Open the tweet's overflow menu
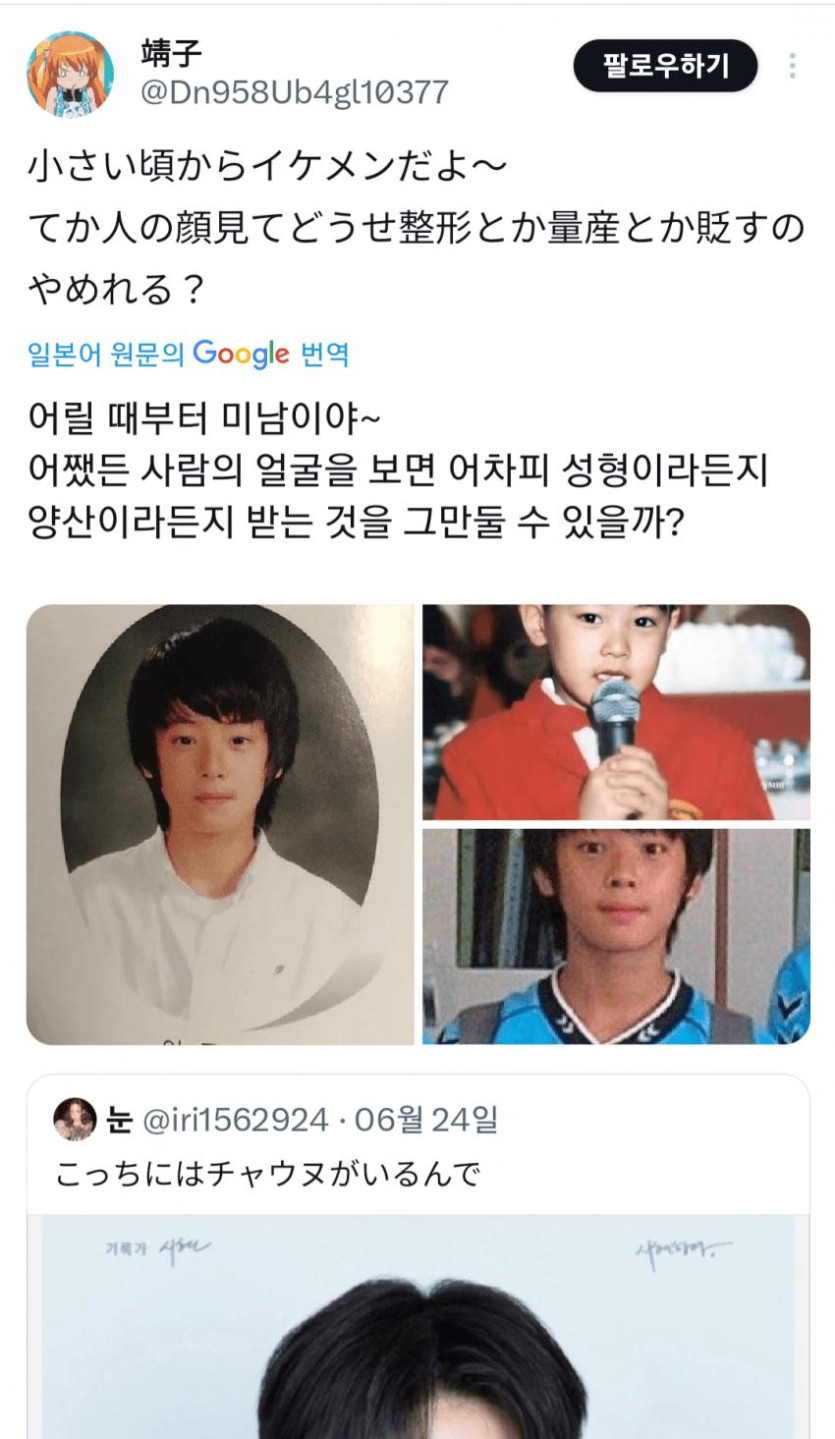835x1439 pixels. [792, 67]
